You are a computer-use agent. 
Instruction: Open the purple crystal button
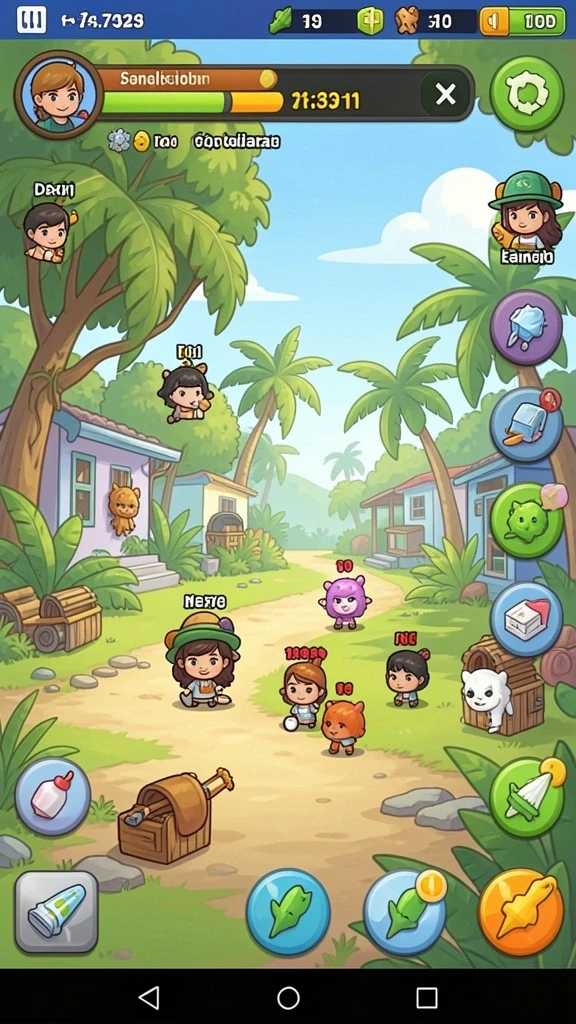[x=526, y=327]
